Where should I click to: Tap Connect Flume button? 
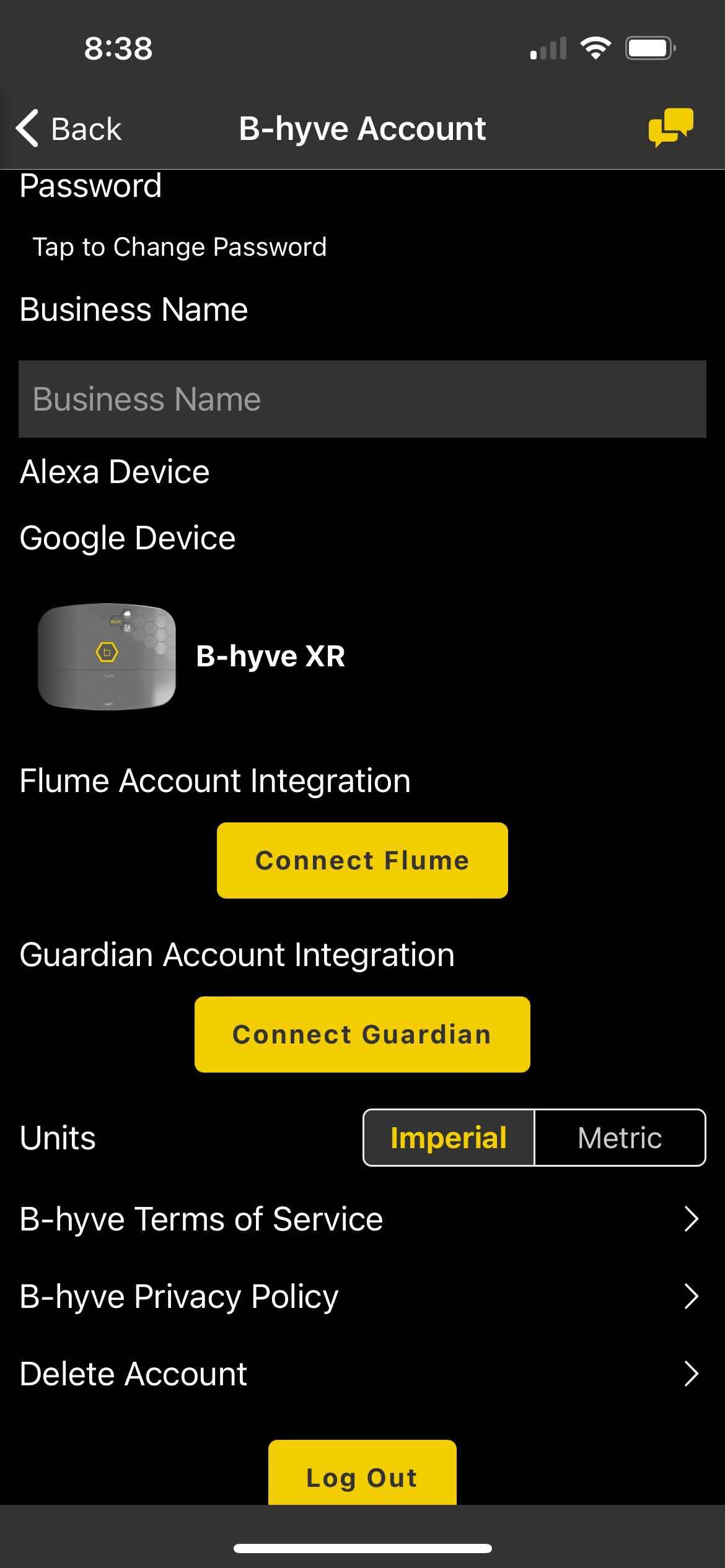pyautogui.click(x=362, y=860)
